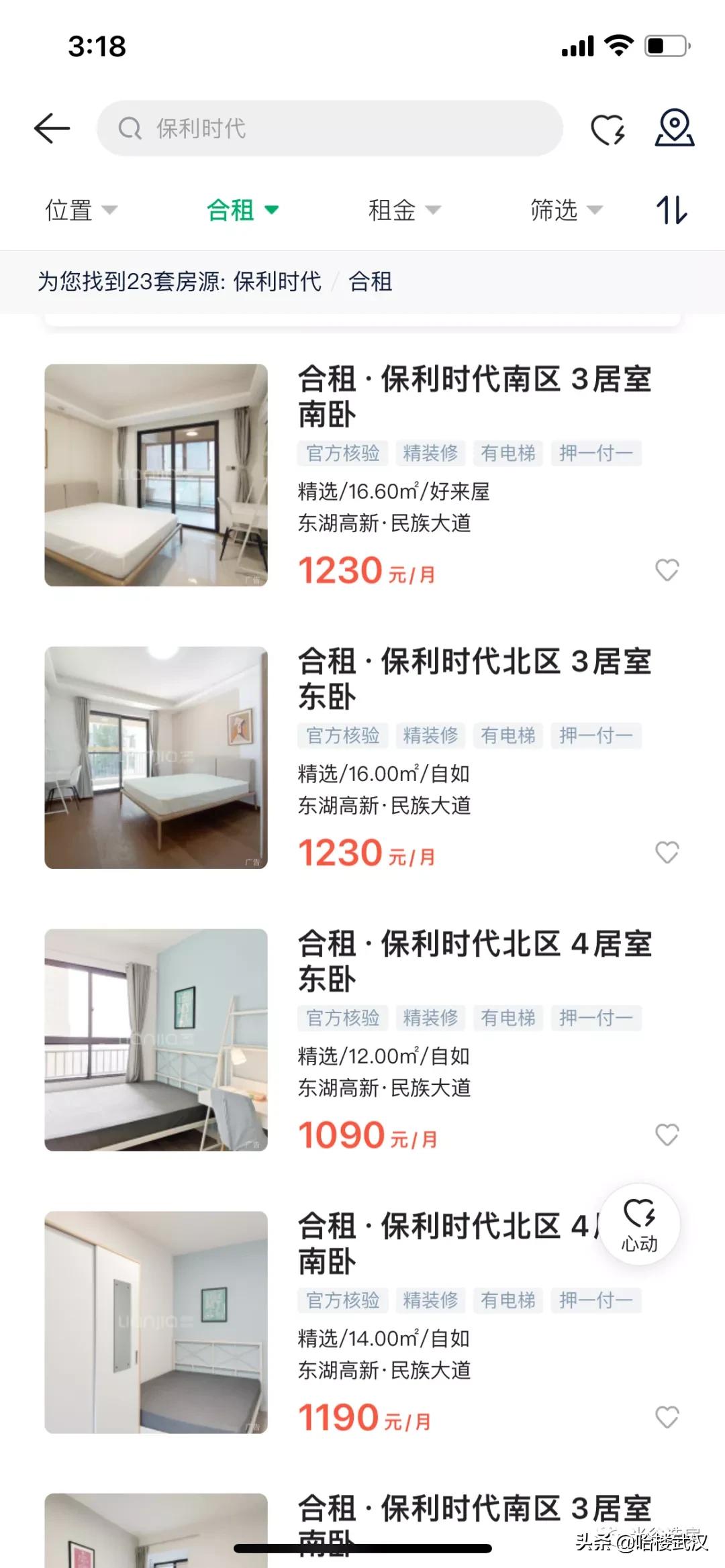Image resolution: width=725 pixels, height=1568 pixels.
Task: Switch to the 合租 filter tab
Action: (x=230, y=210)
